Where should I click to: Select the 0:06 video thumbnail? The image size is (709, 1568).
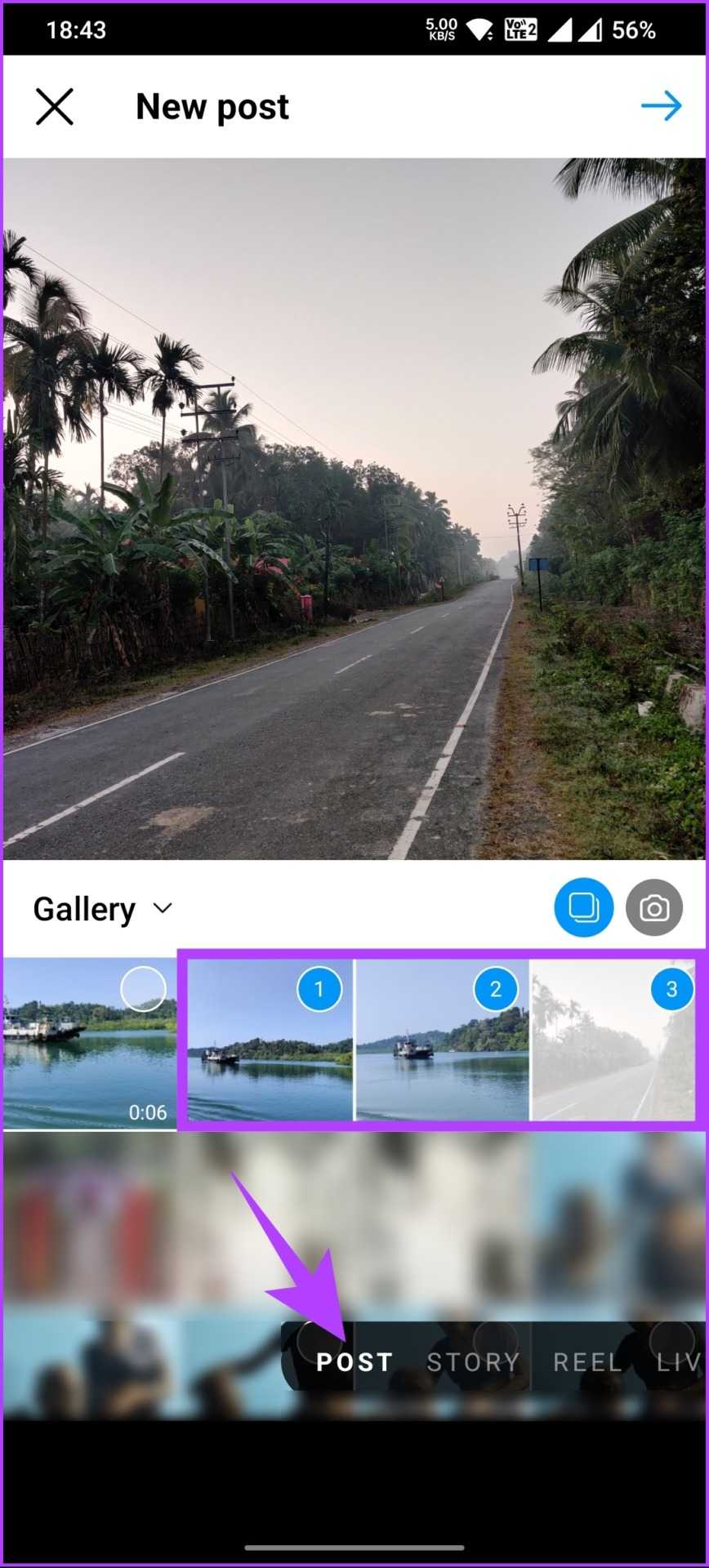90,1043
